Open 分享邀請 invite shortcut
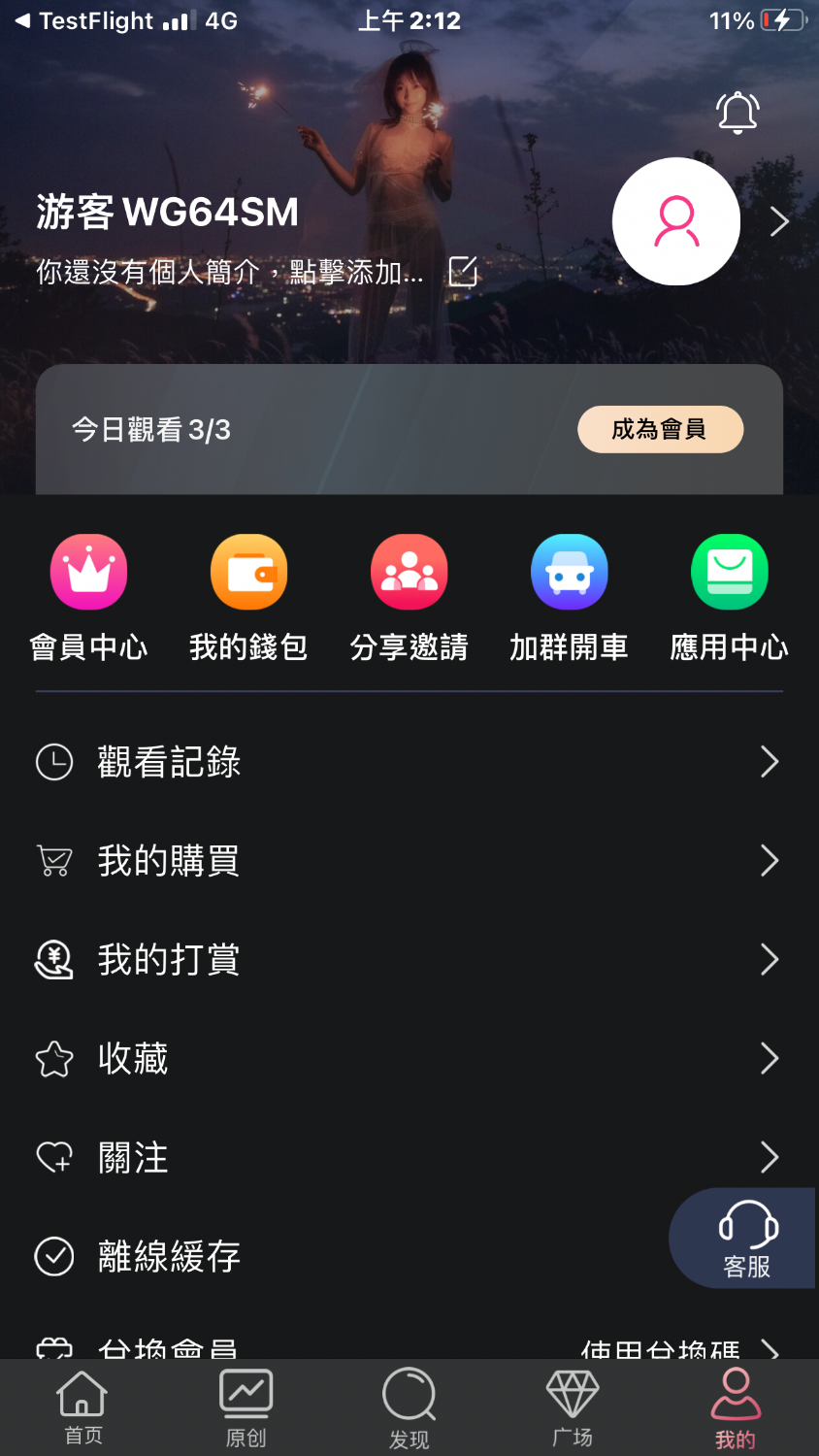This screenshot has height=1456, width=819. [409, 597]
